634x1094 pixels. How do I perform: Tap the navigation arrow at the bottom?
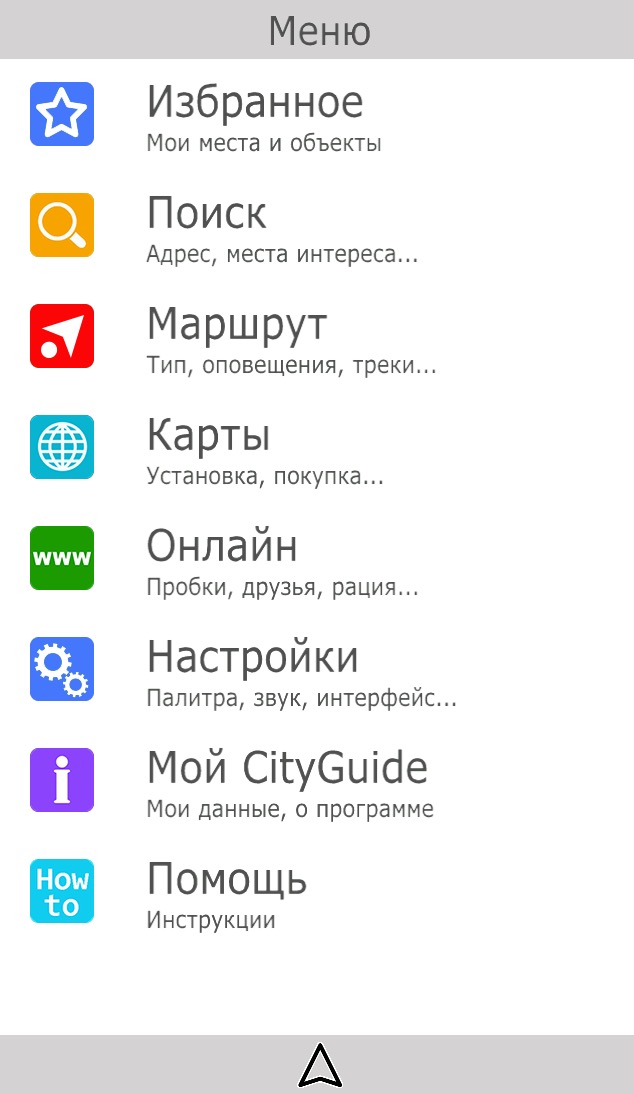(x=320, y=1066)
